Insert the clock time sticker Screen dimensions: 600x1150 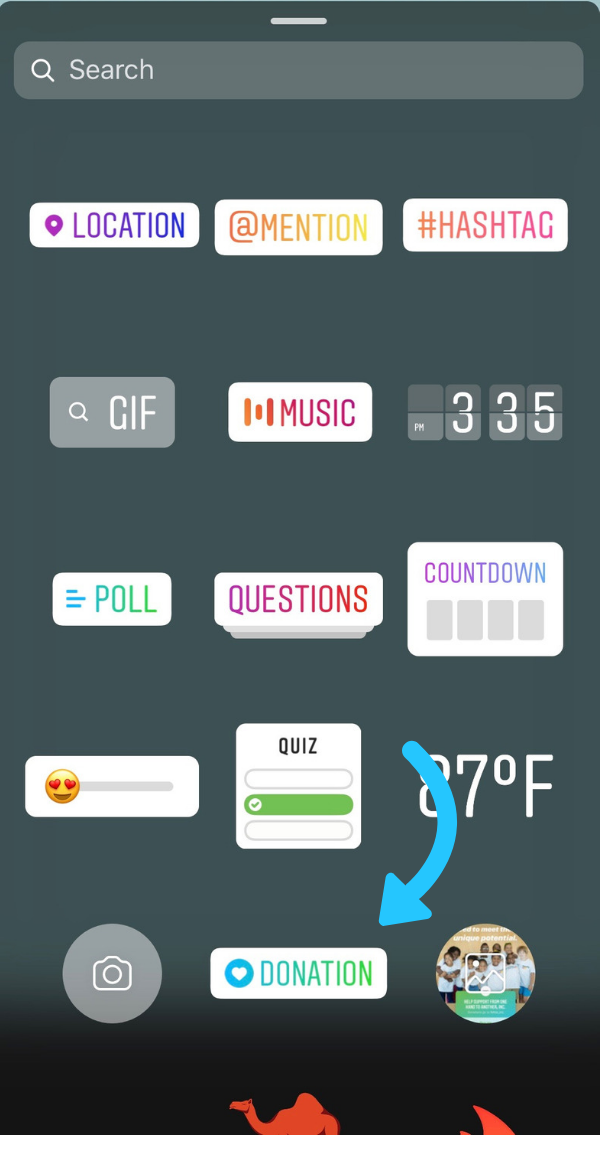485,412
